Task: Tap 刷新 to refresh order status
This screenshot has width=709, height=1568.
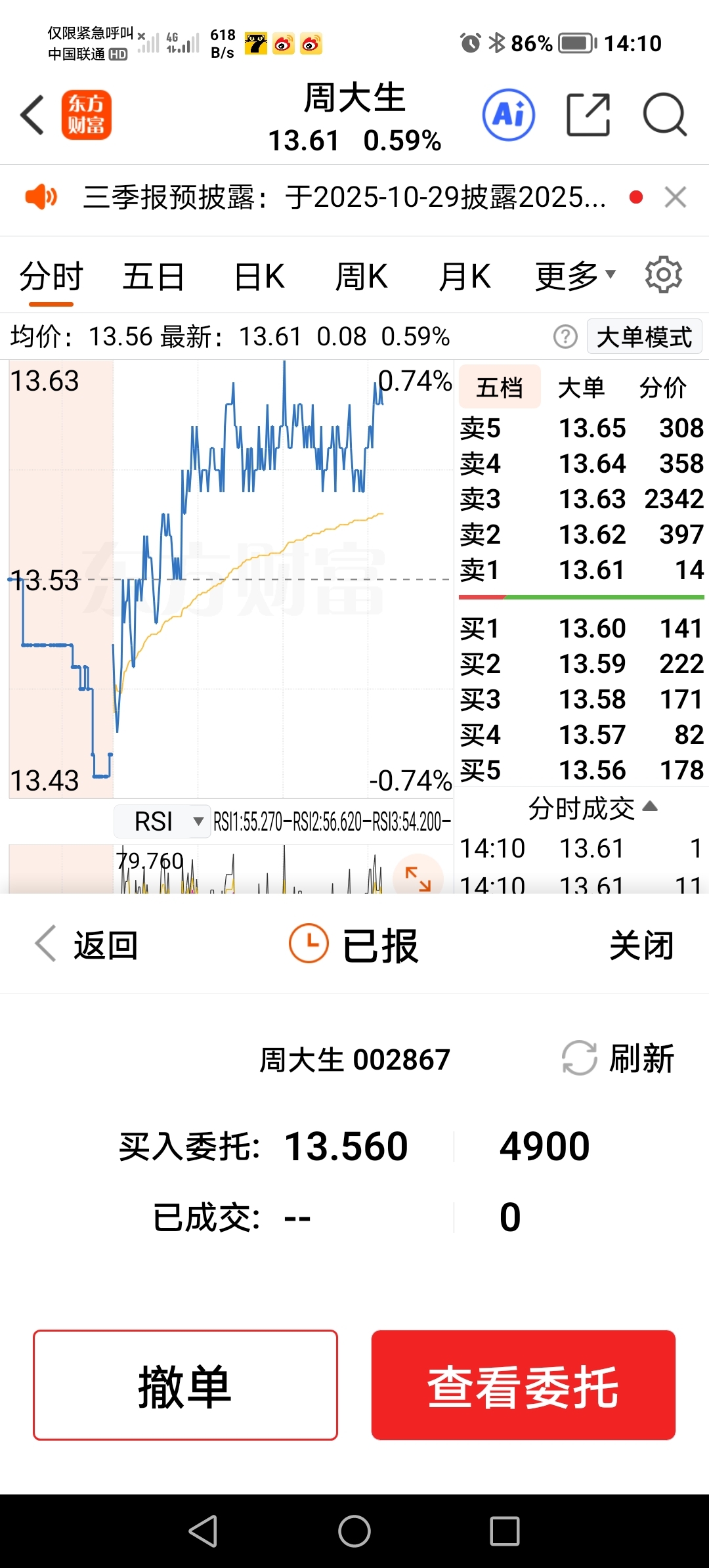Action: pos(618,1058)
